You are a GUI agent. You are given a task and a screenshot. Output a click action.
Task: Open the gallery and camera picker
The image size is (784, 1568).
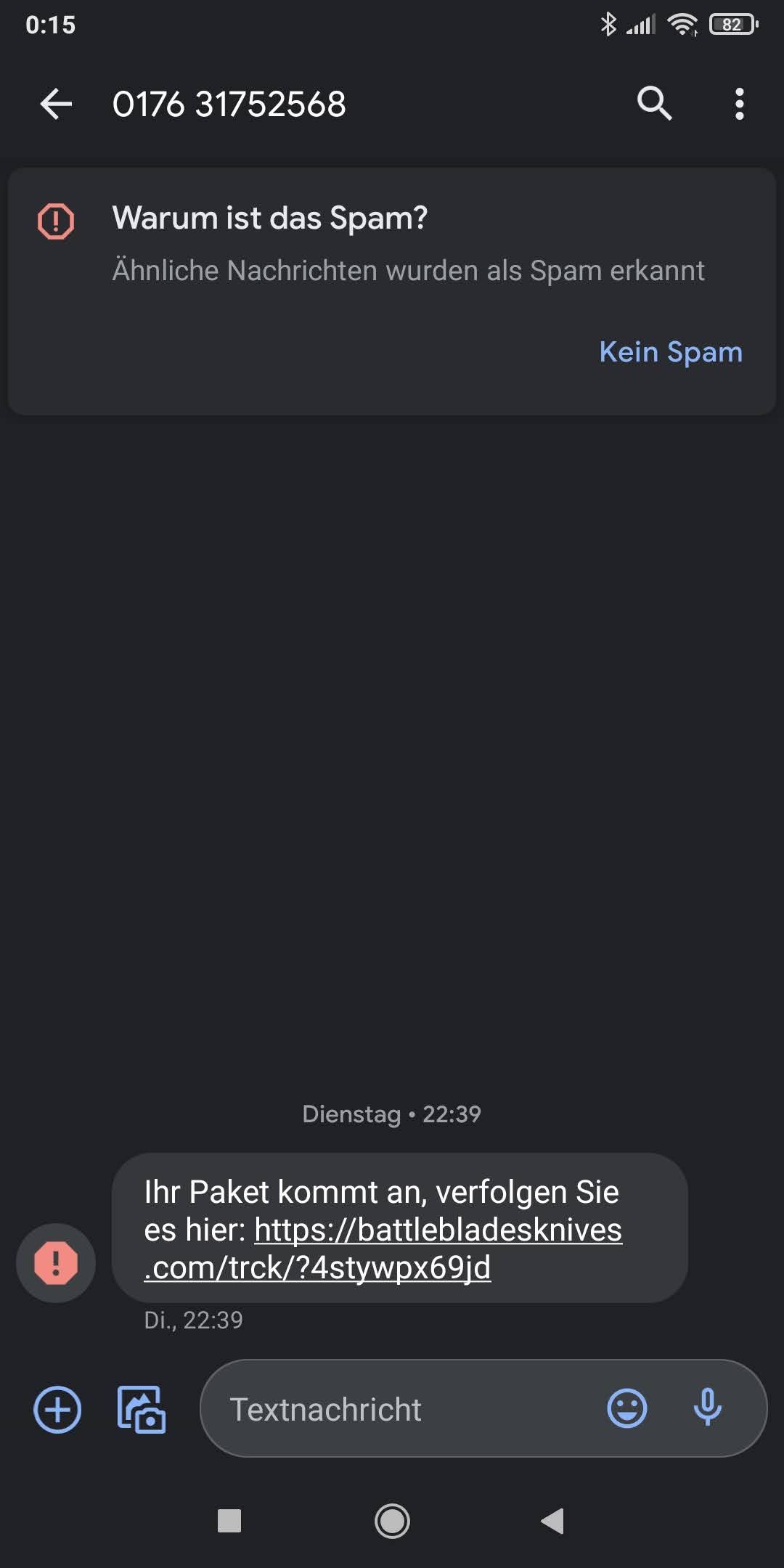(x=142, y=1409)
